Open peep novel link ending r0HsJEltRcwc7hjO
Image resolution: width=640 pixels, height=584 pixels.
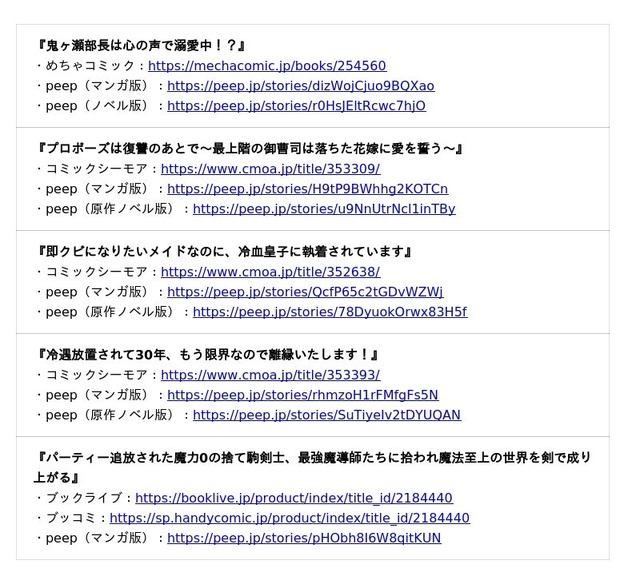click(x=296, y=106)
